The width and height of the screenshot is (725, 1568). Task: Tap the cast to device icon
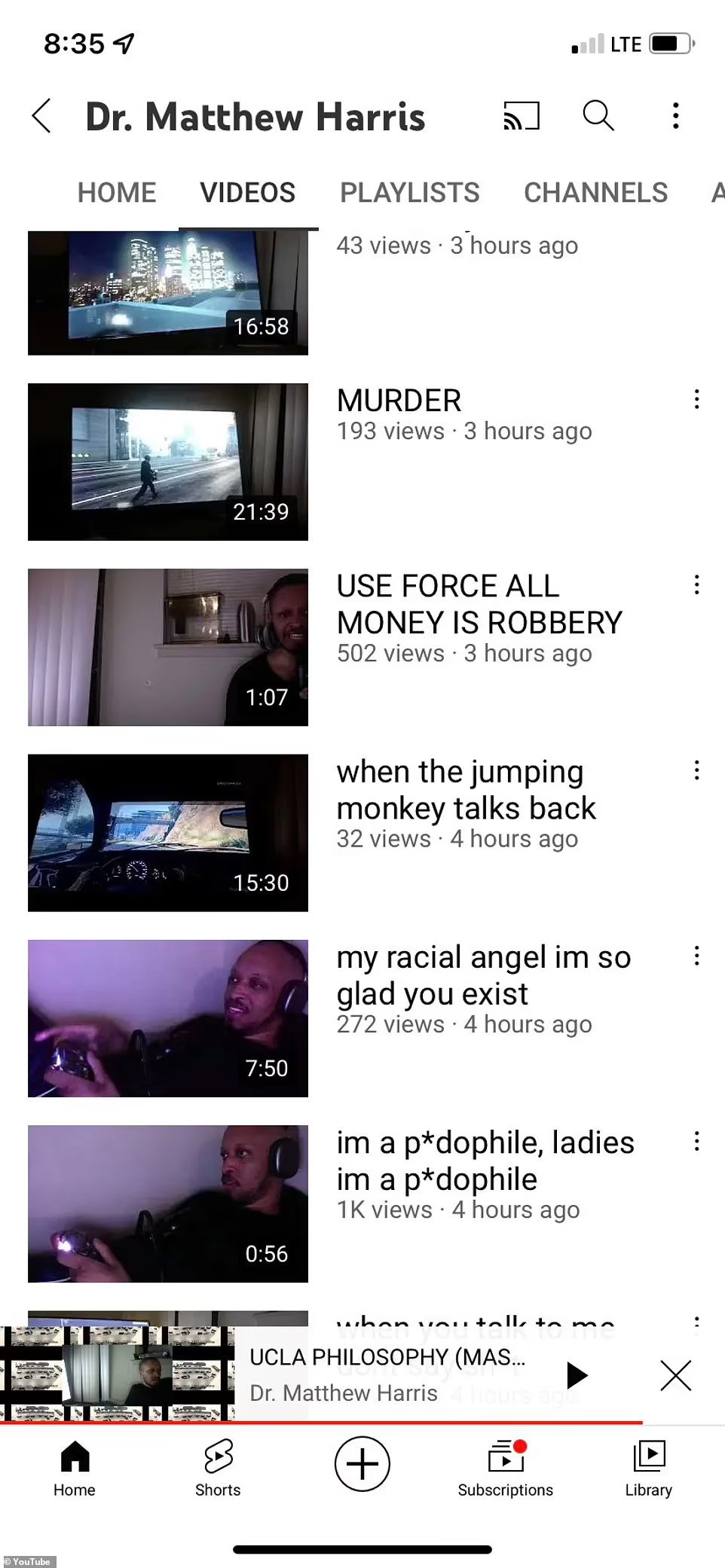pos(522,116)
